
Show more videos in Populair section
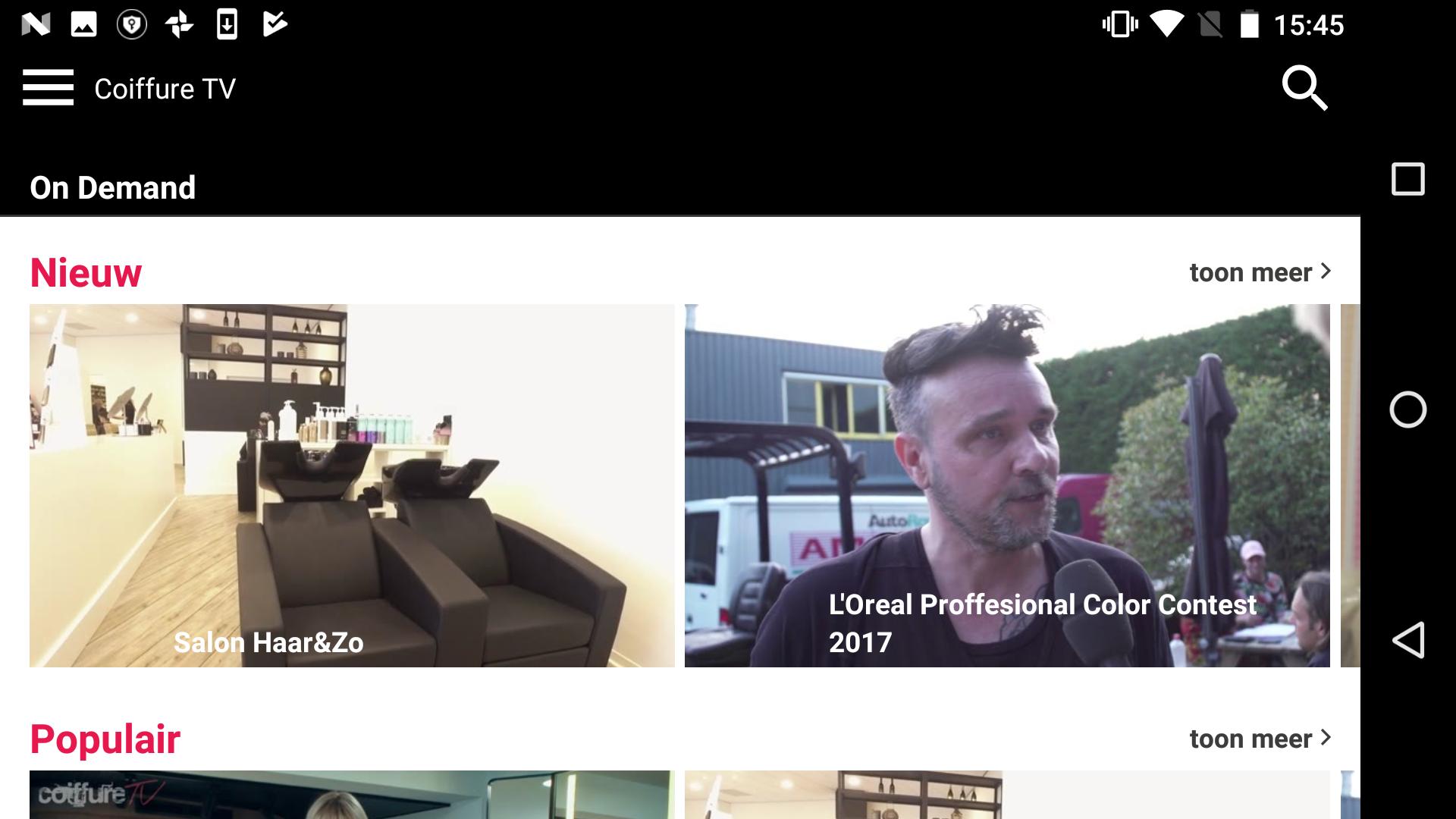[x=1260, y=739]
